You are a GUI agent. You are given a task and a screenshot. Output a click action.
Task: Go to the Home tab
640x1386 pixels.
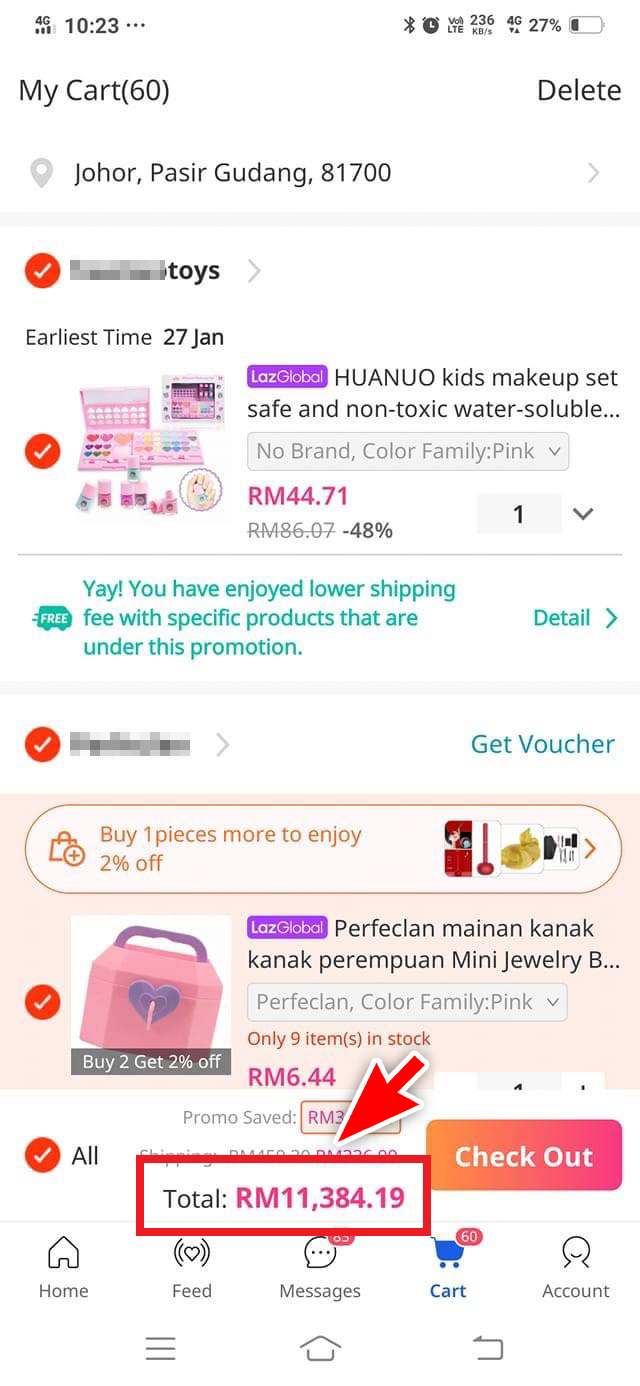point(63,1267)
